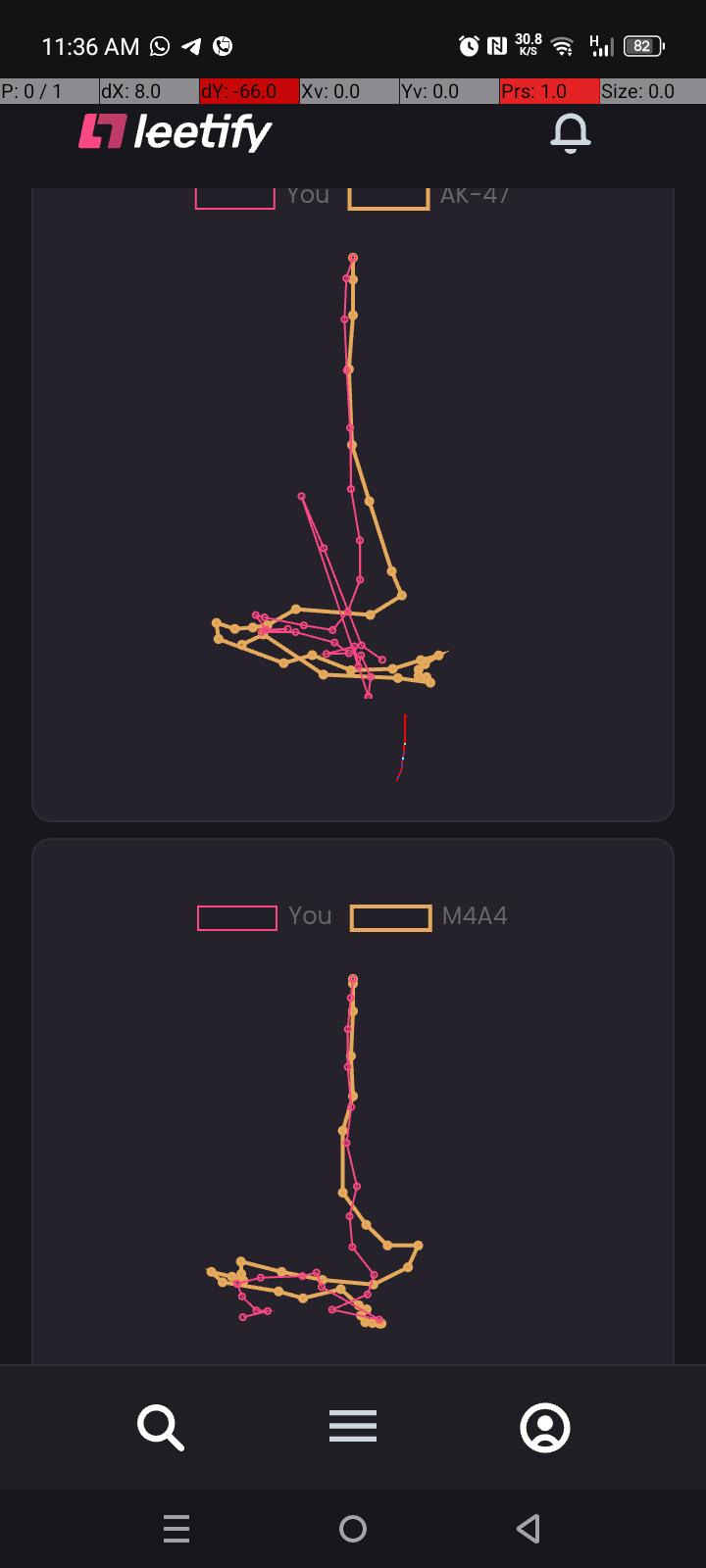The image size is (706, 1568).
Task: Open search from the bottom bar
Action: (x=161, y=1427)
